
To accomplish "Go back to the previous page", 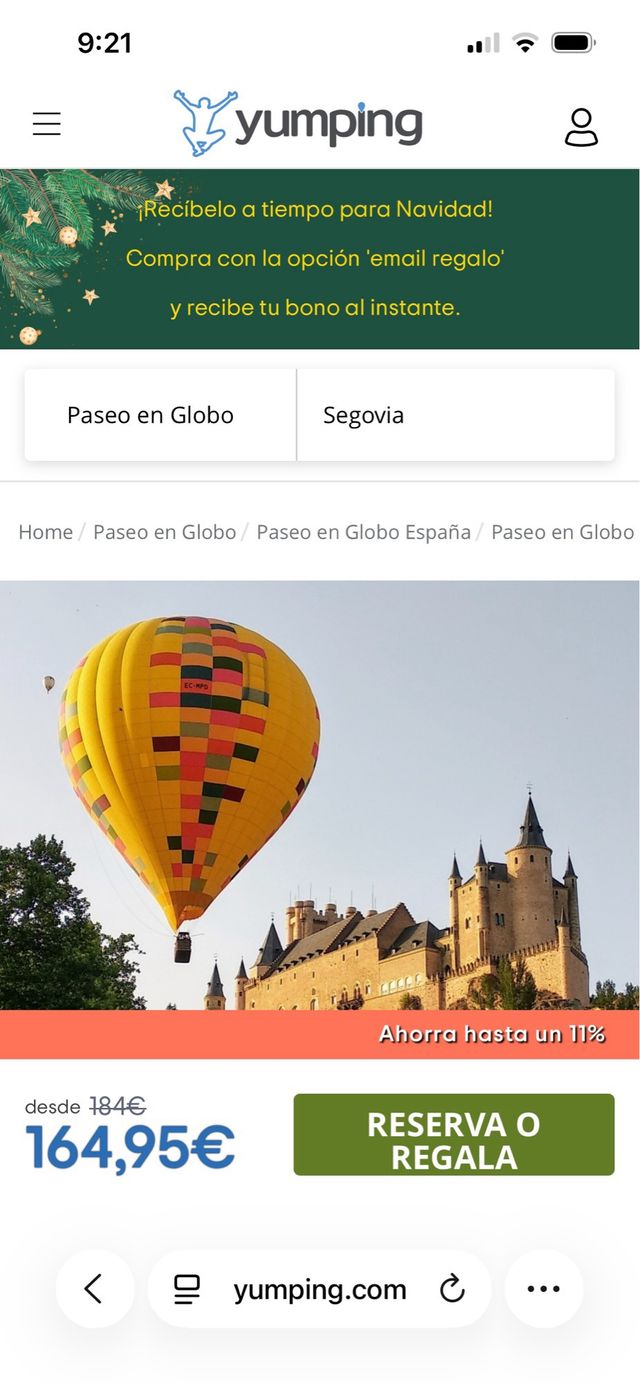I will click(x=94, y=1289).
